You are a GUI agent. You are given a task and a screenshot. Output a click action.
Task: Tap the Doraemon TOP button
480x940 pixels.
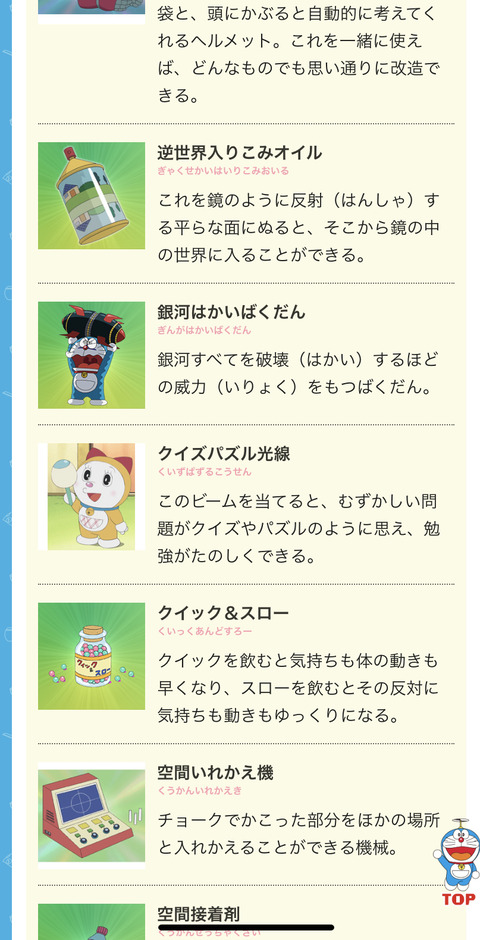pyautogui.click(x=457, y=862)
